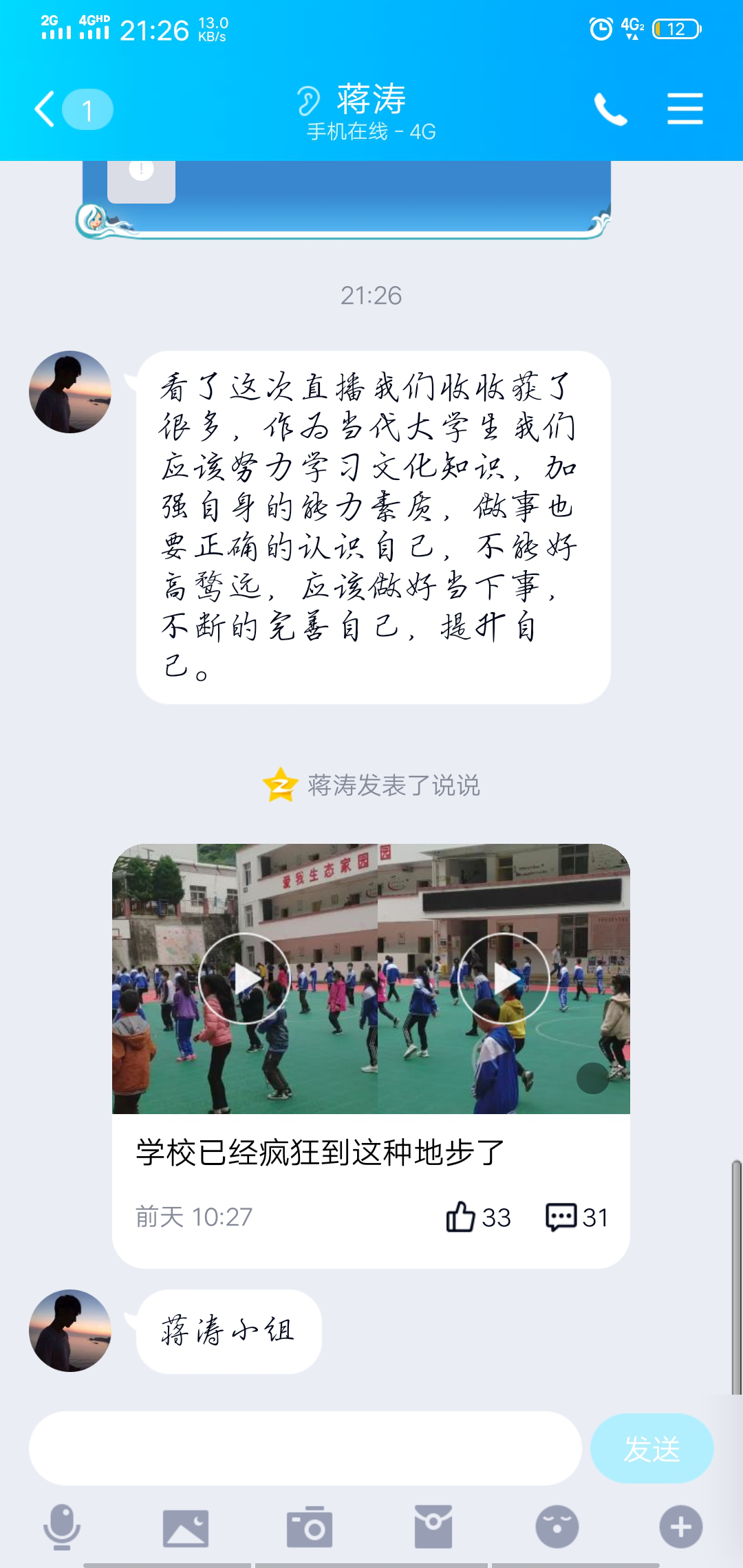Play the right schoolyard video

(504, 979)
